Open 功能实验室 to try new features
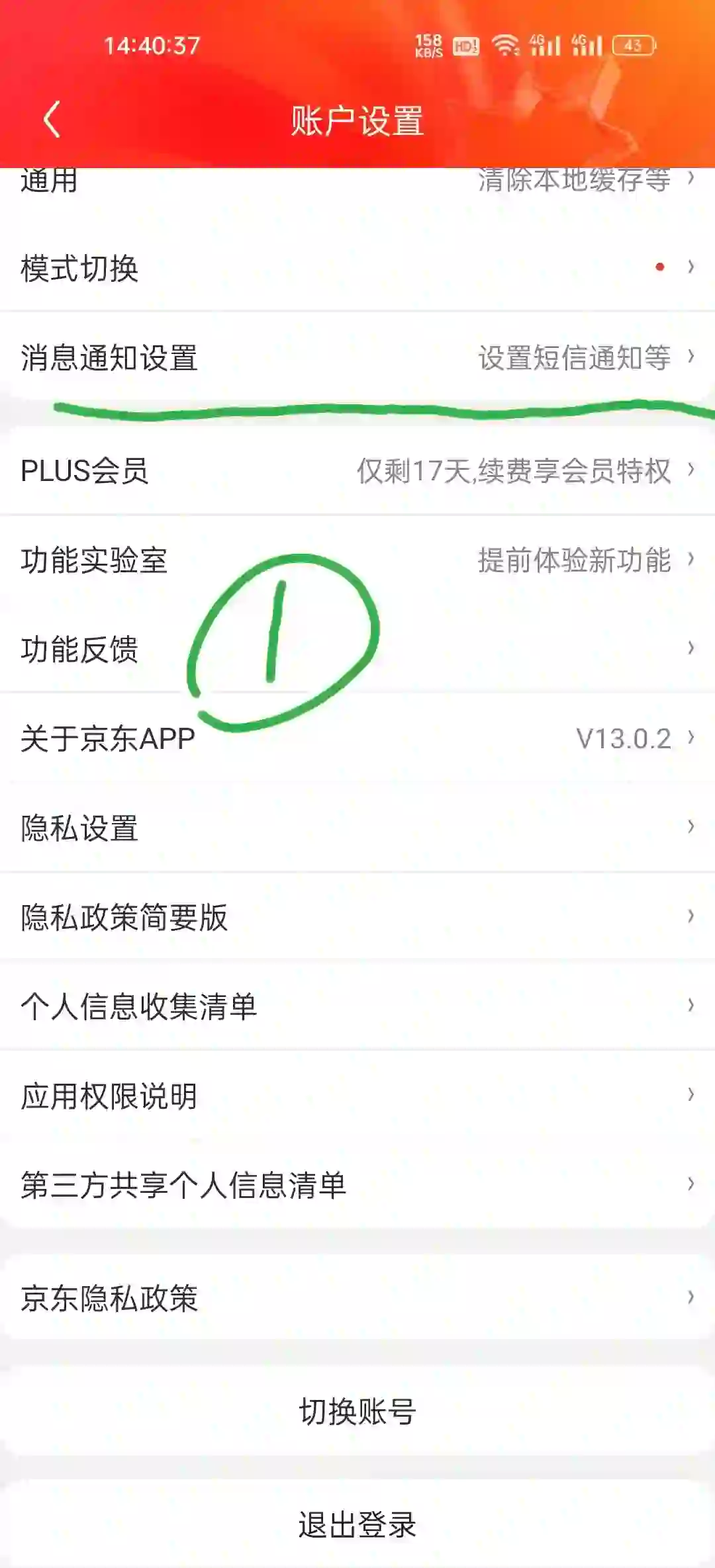Screen dimensions: 715x1568 358,560
